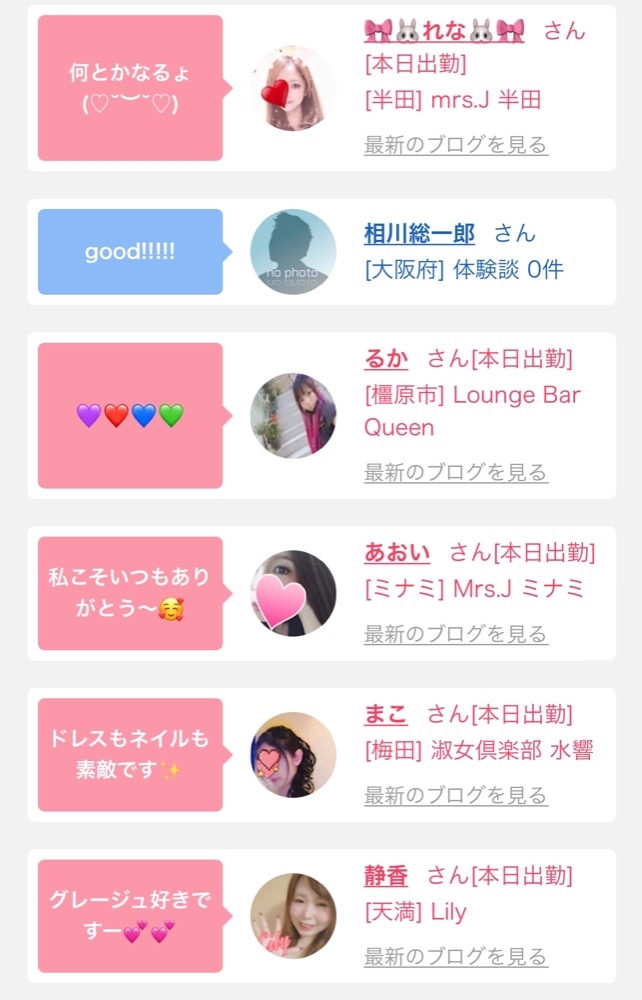Tap 静香's profile photo
Screen dimensions: 642x1000
[x=293, y=916]
